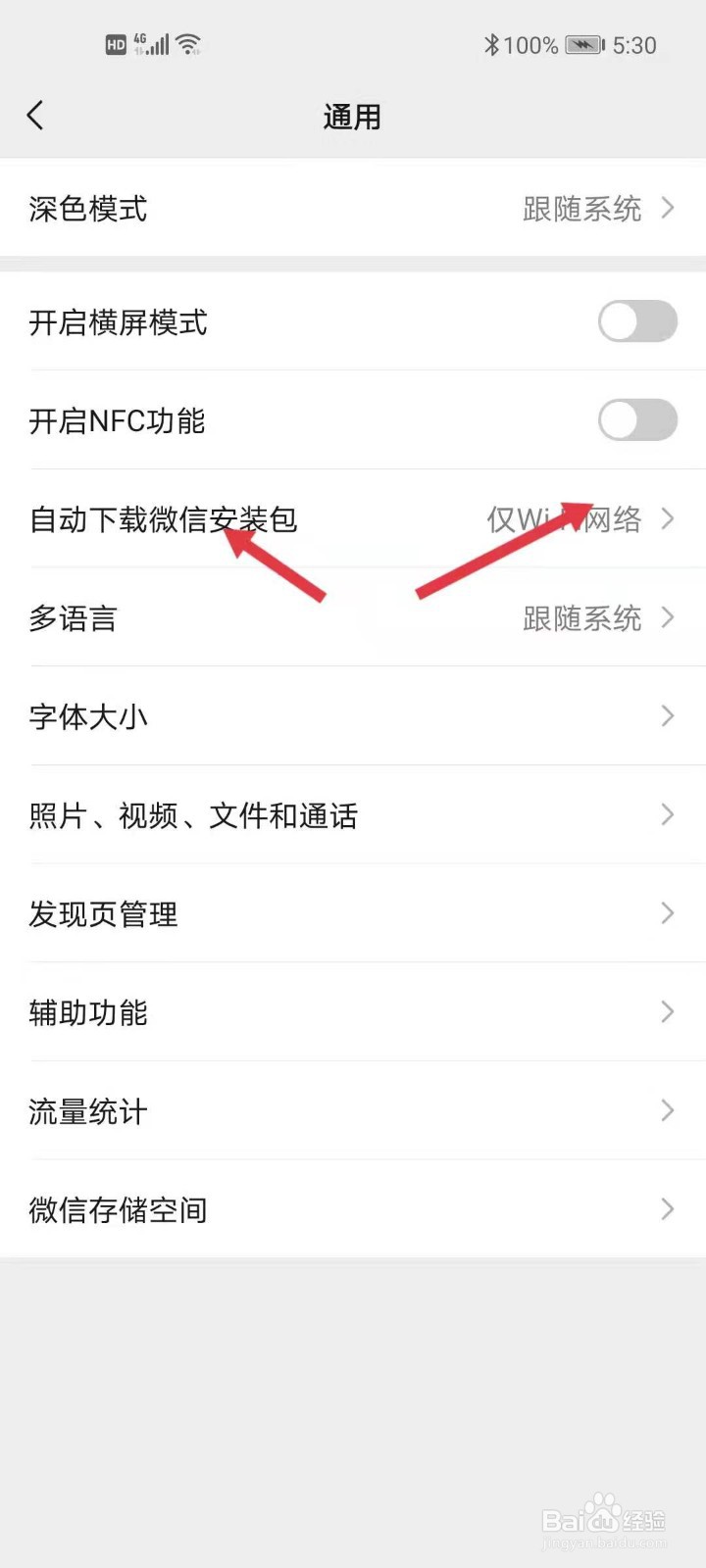Image resolution: width=706 pixels, height=1568 pixels.
Task: Tap the chevron next to 字体大小
Action: pyautogui.click(x=670, y=716)
